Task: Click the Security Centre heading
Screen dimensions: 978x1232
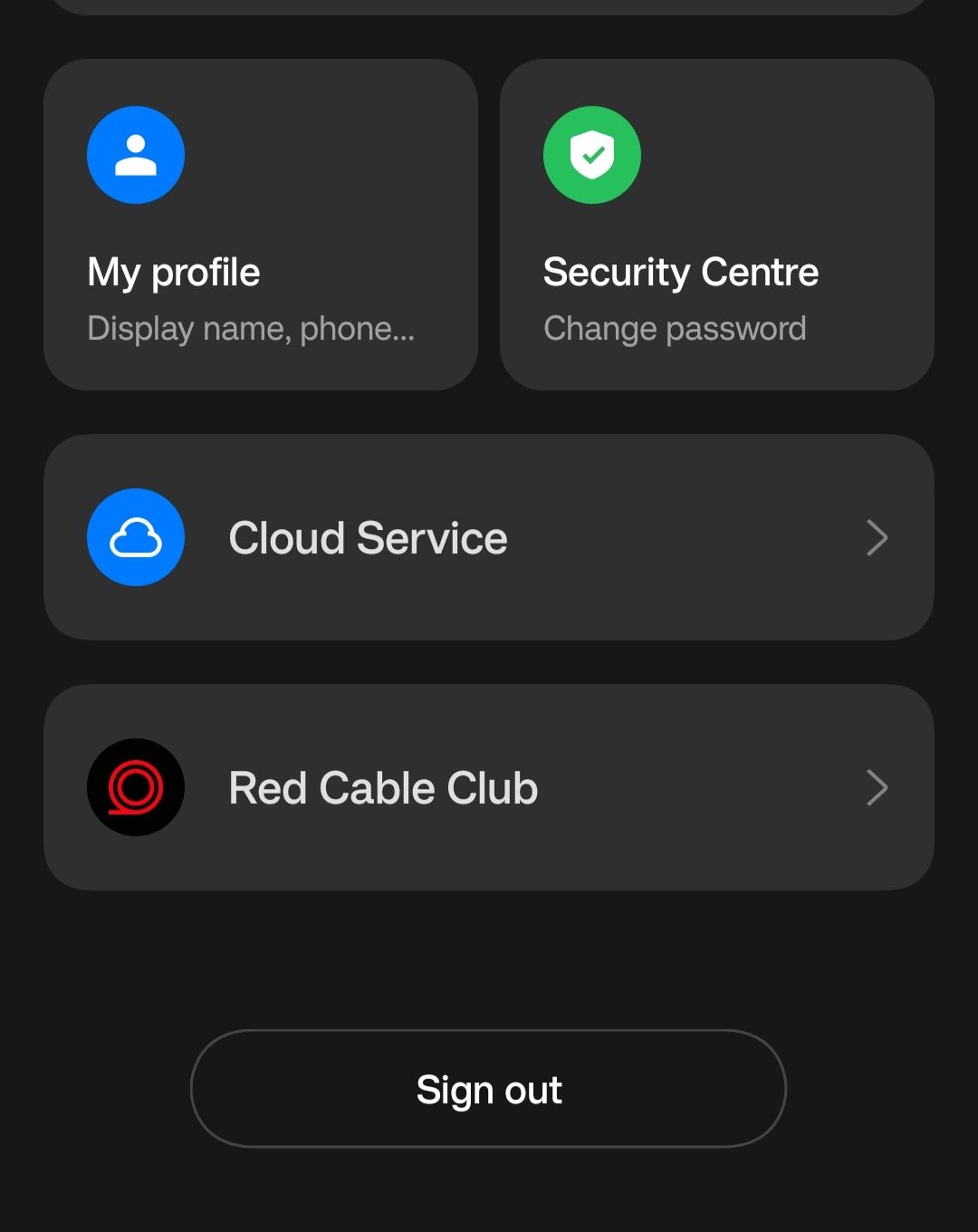Action: (x=680, y=271)
